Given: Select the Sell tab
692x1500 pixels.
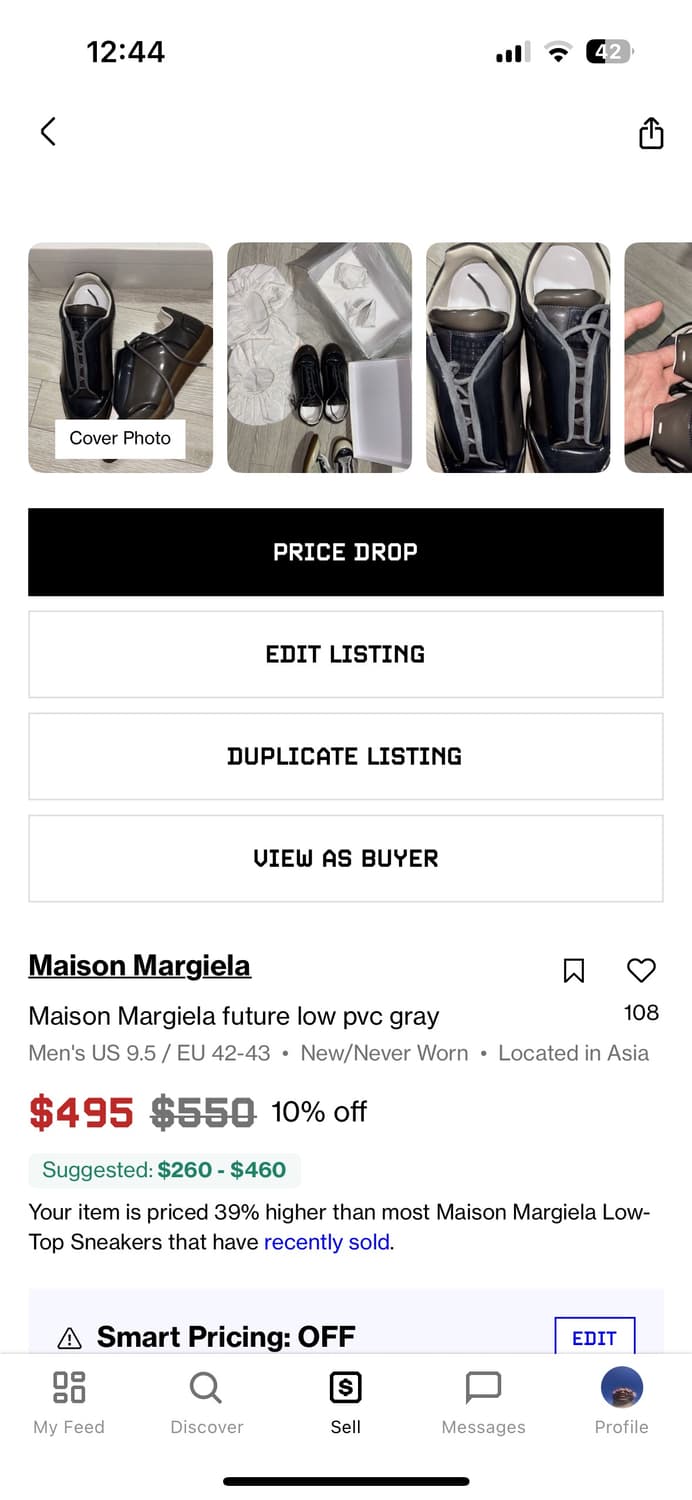Looking at the screenshot, I should point(345,1402).
